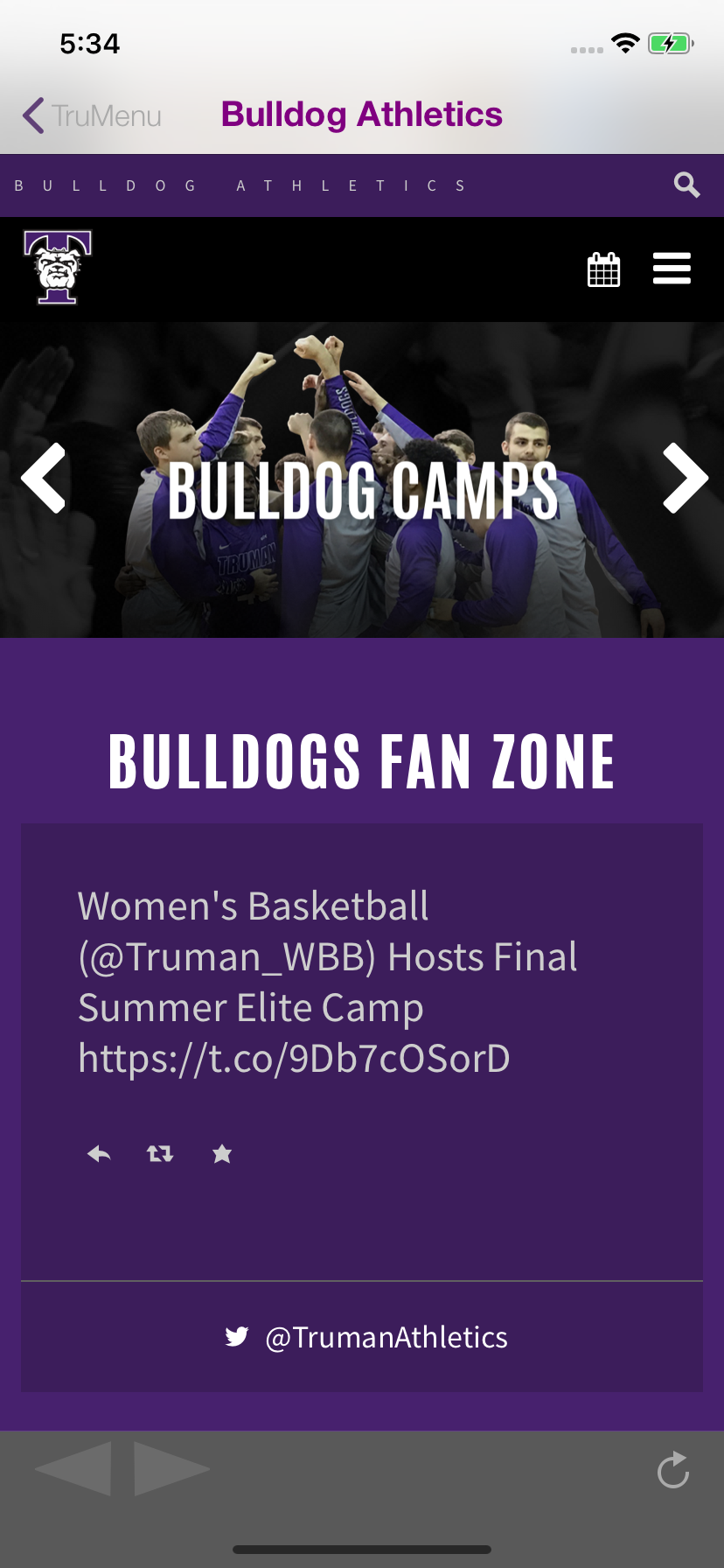The width and height of the screenshot is (724, 1568).
Task: Open the Bulldog Camps banner
Action: tap(362, 490)
